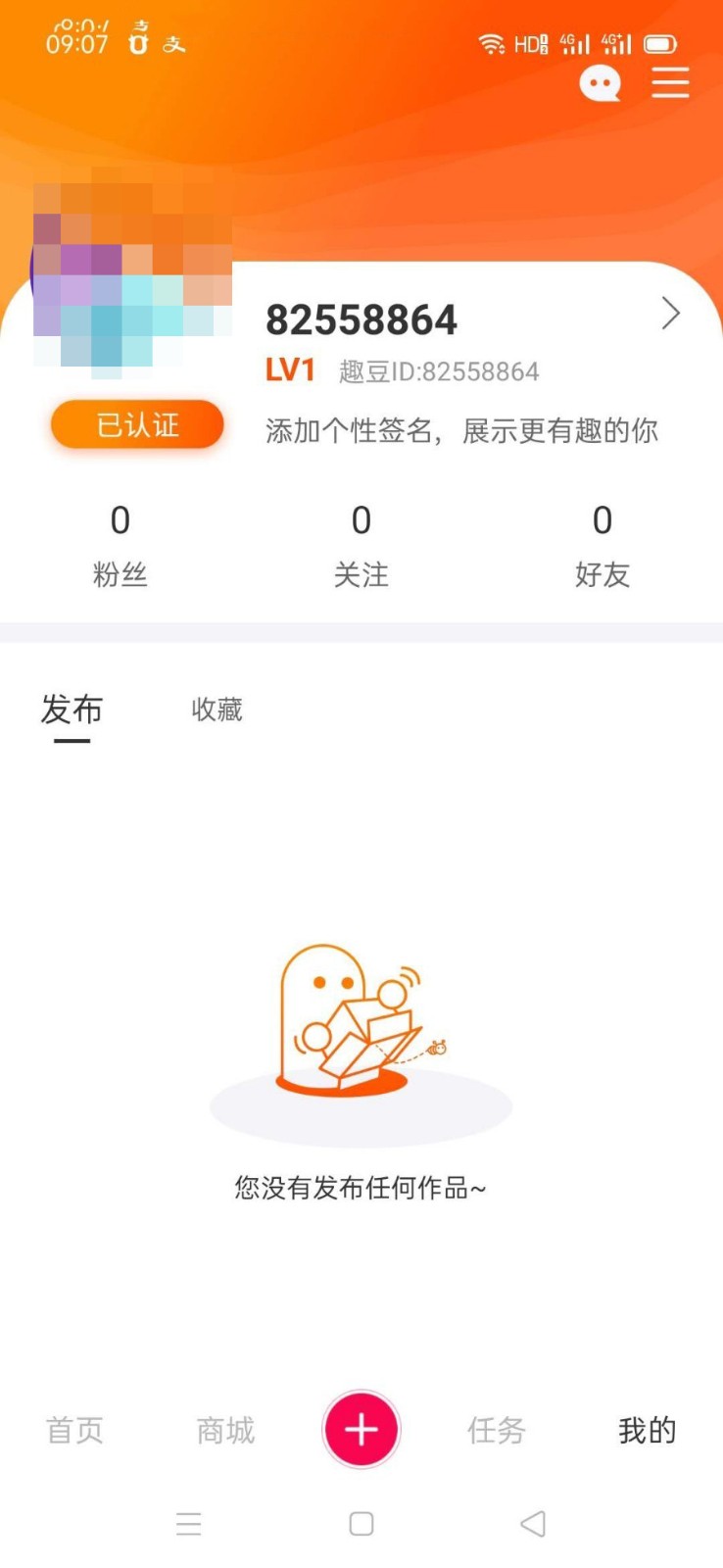
Task: Create a new post with plus button
Action: point(361,1430)
